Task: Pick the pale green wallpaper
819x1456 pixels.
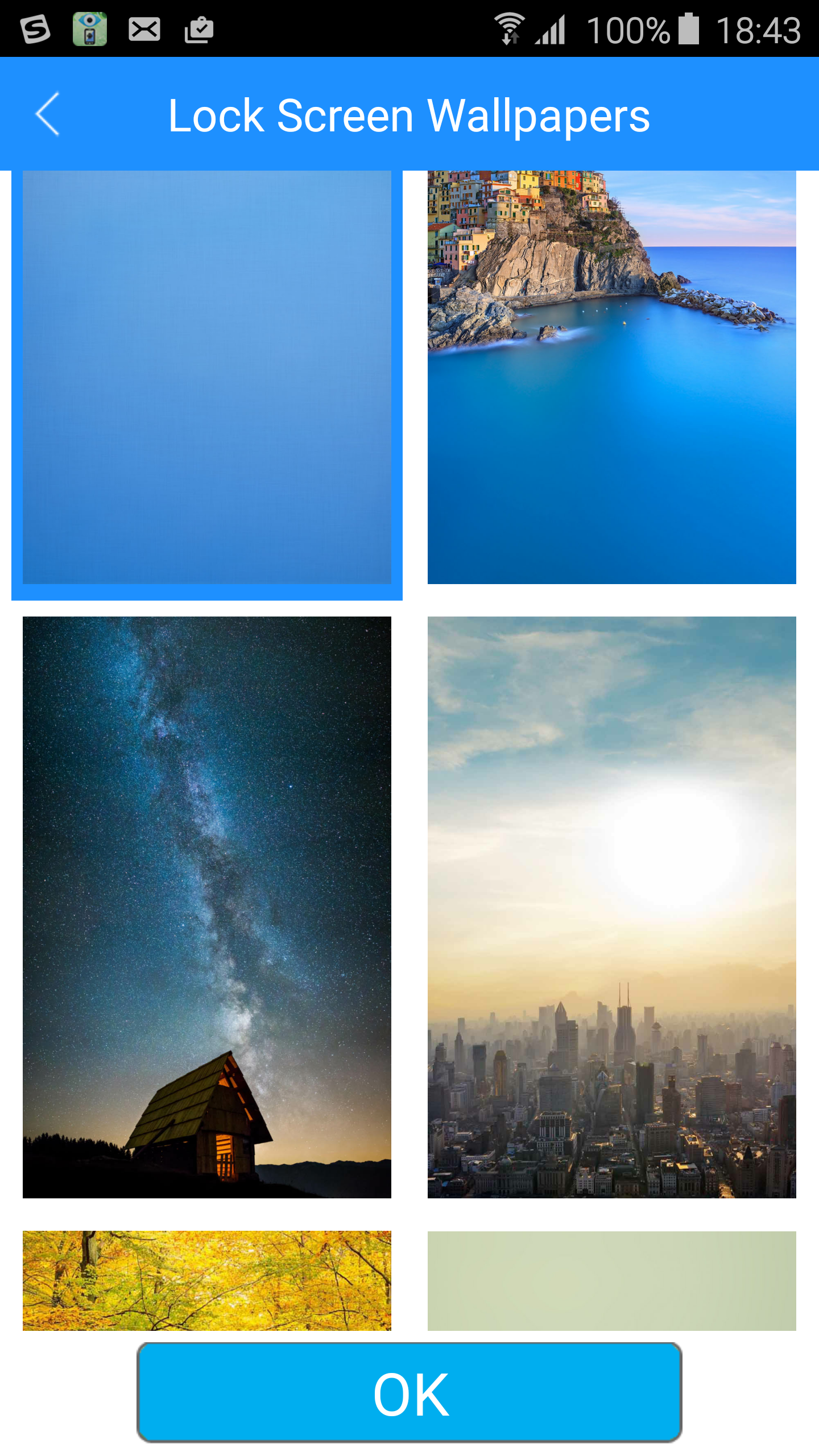Action: (x=611, y=1280)
